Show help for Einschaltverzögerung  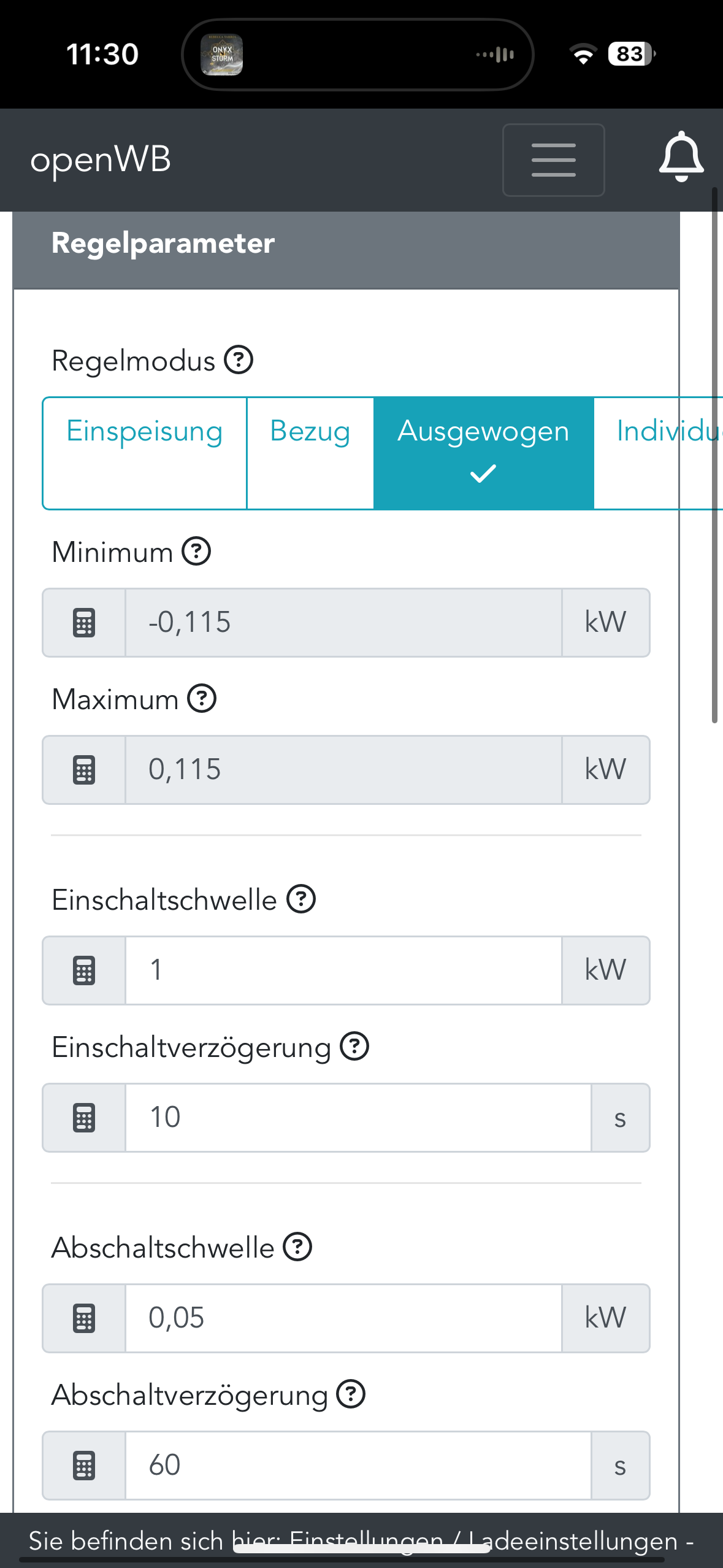(354, 1047)
